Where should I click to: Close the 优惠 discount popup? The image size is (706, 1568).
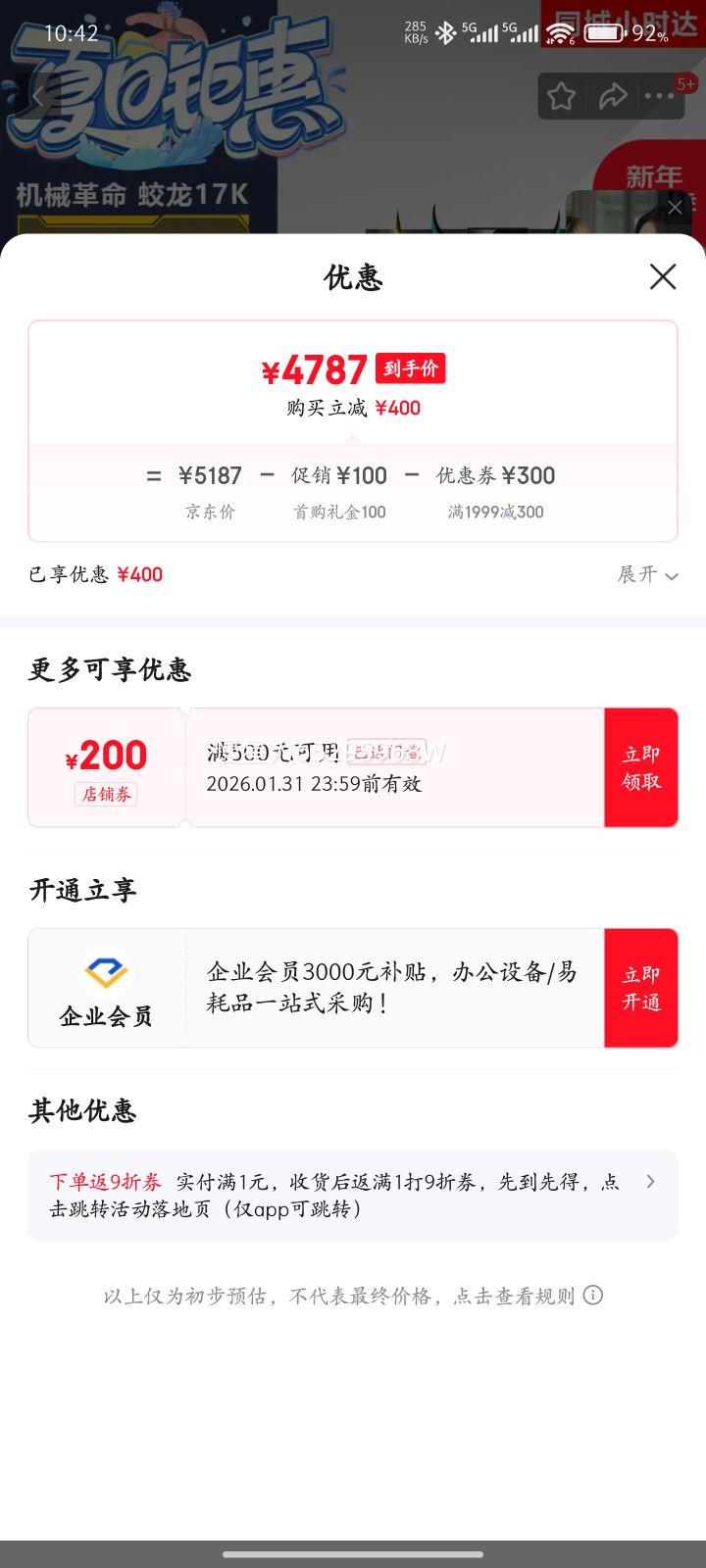pos(663,277)
